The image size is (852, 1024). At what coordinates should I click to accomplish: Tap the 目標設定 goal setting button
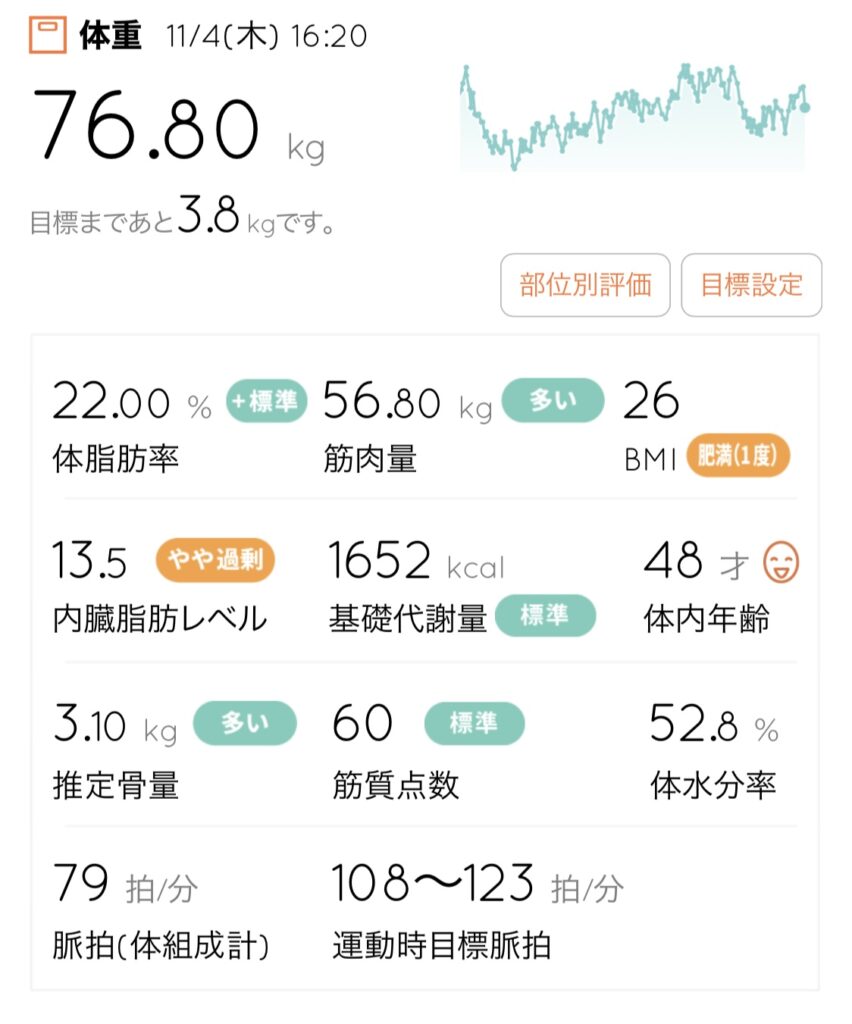pyautogui.click(x=751, y=285)
